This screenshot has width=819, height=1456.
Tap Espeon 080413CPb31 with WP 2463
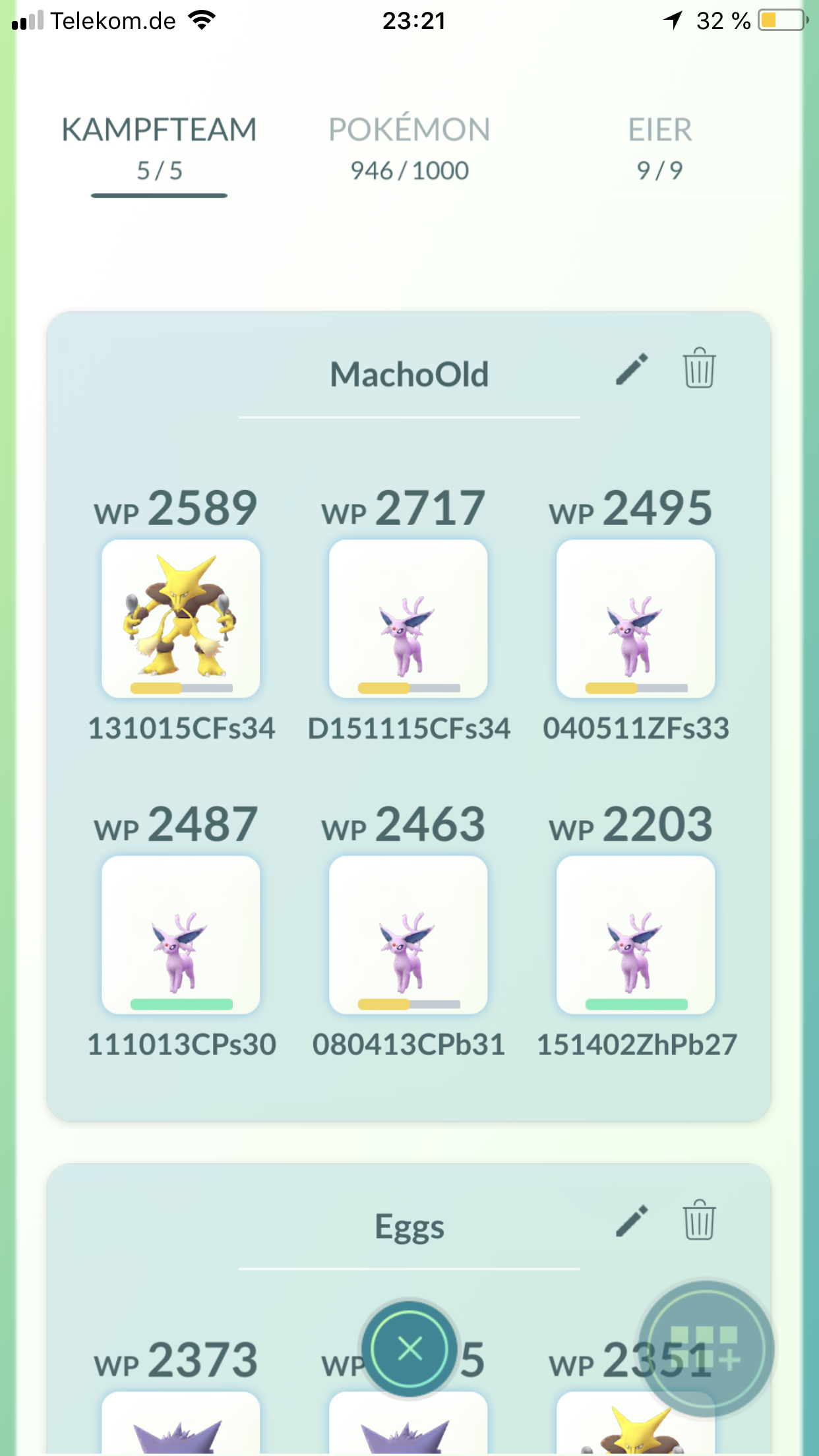tap(408, 935)
